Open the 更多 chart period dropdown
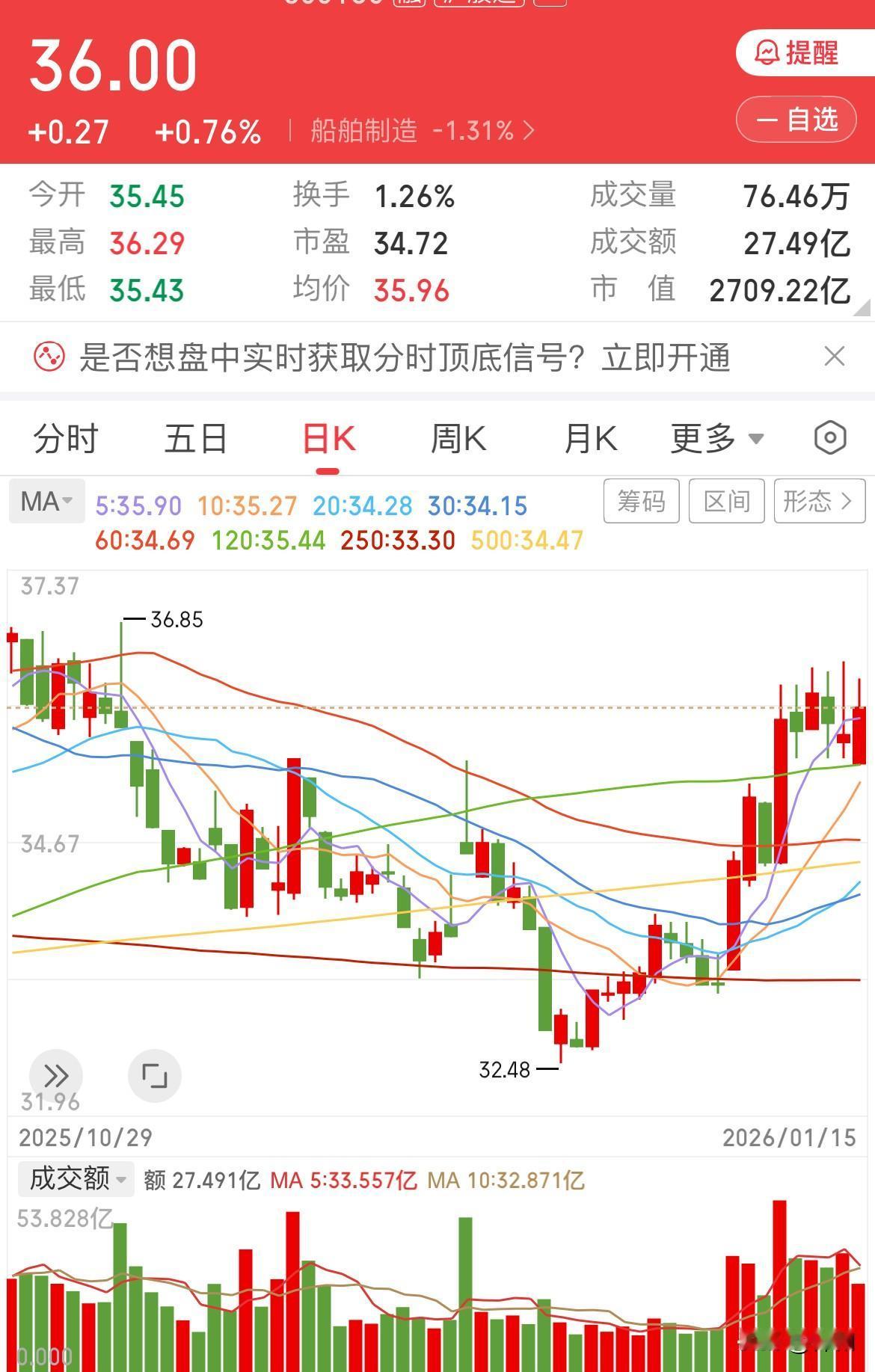The height and width of the screenshot is (1372, 875). pyautogui.click(x=714, y=438)
